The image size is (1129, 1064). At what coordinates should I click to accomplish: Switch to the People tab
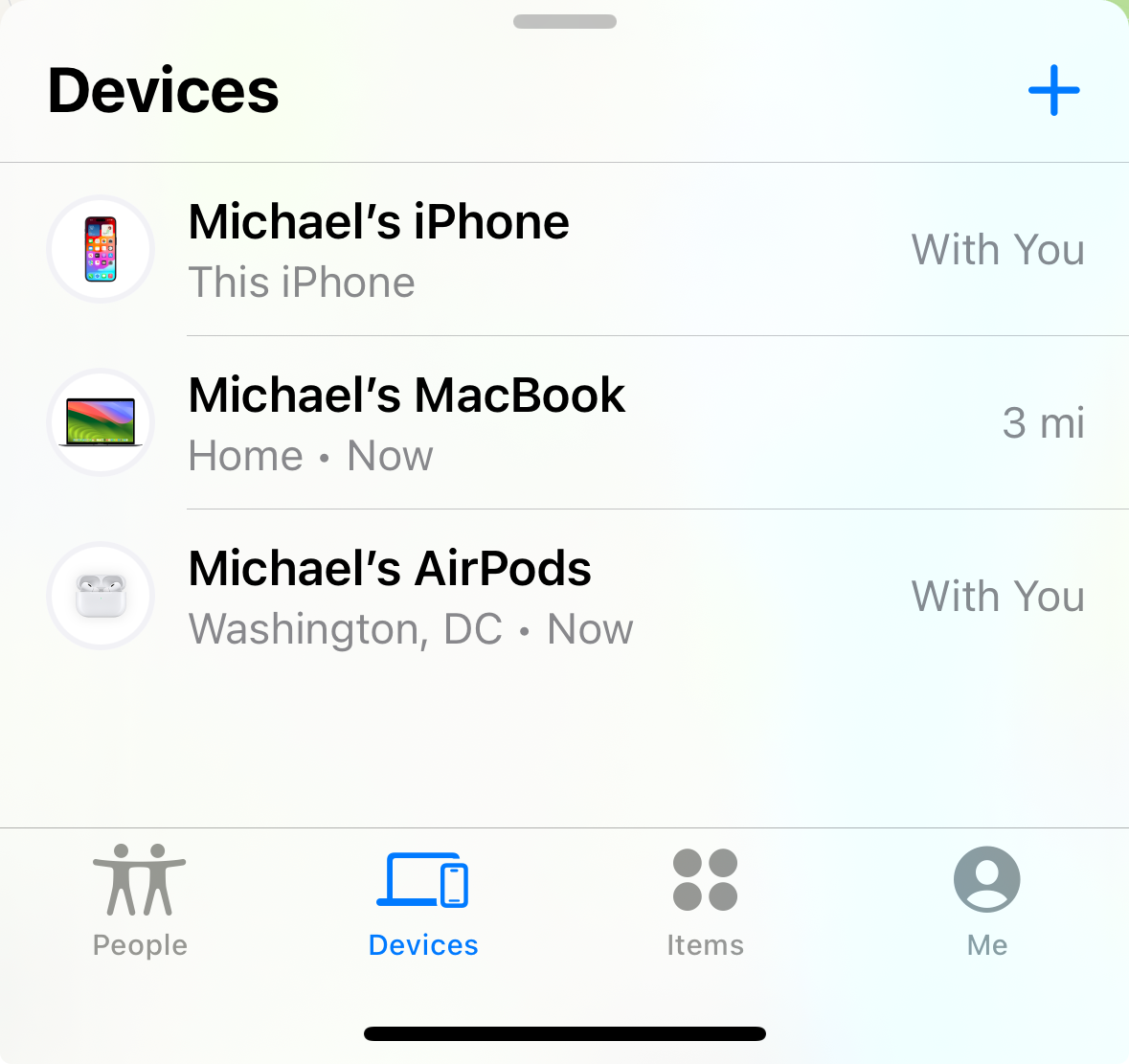coord(140,900)
